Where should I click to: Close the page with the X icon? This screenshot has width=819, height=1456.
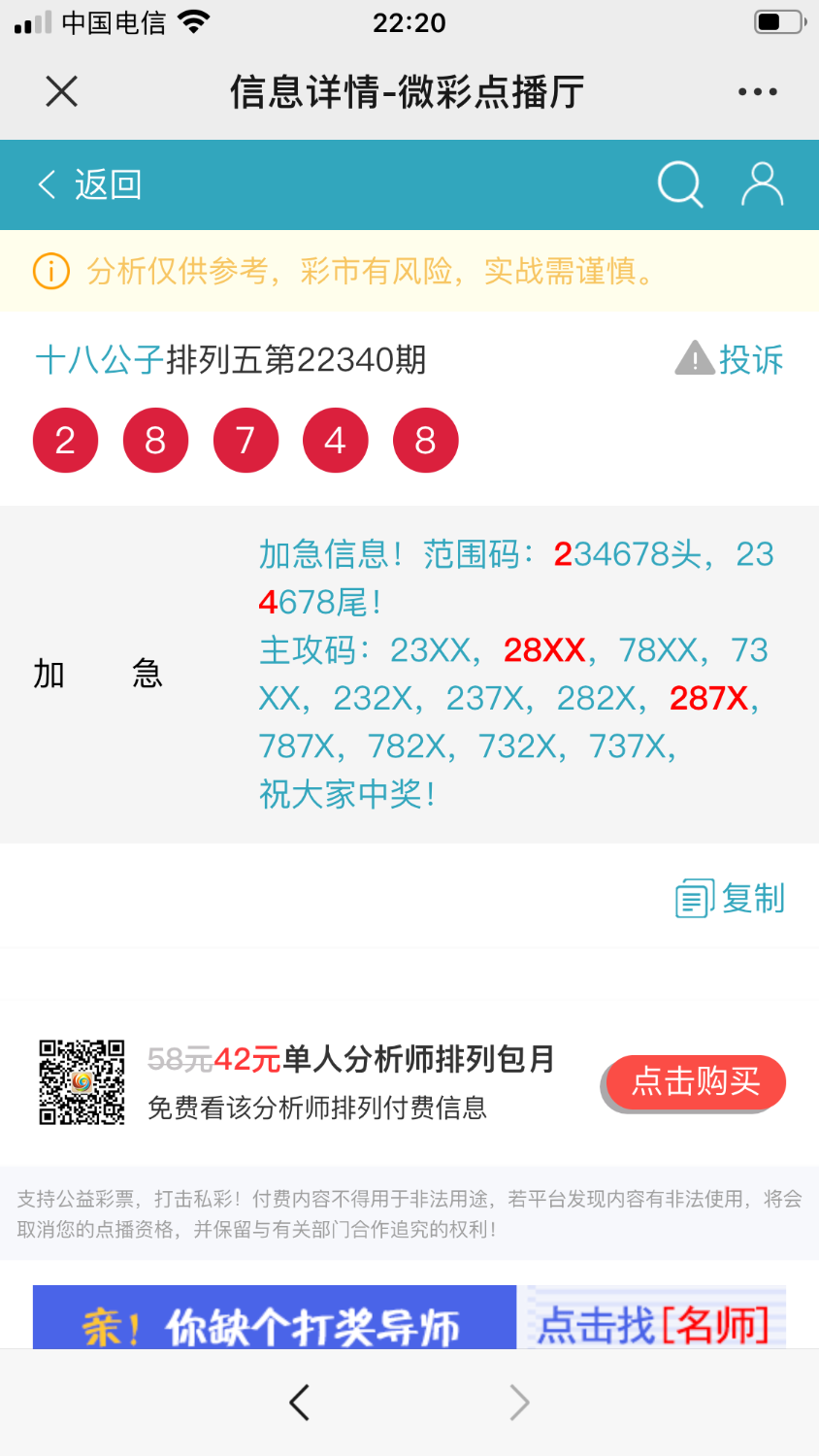click(x=61, y=90)
